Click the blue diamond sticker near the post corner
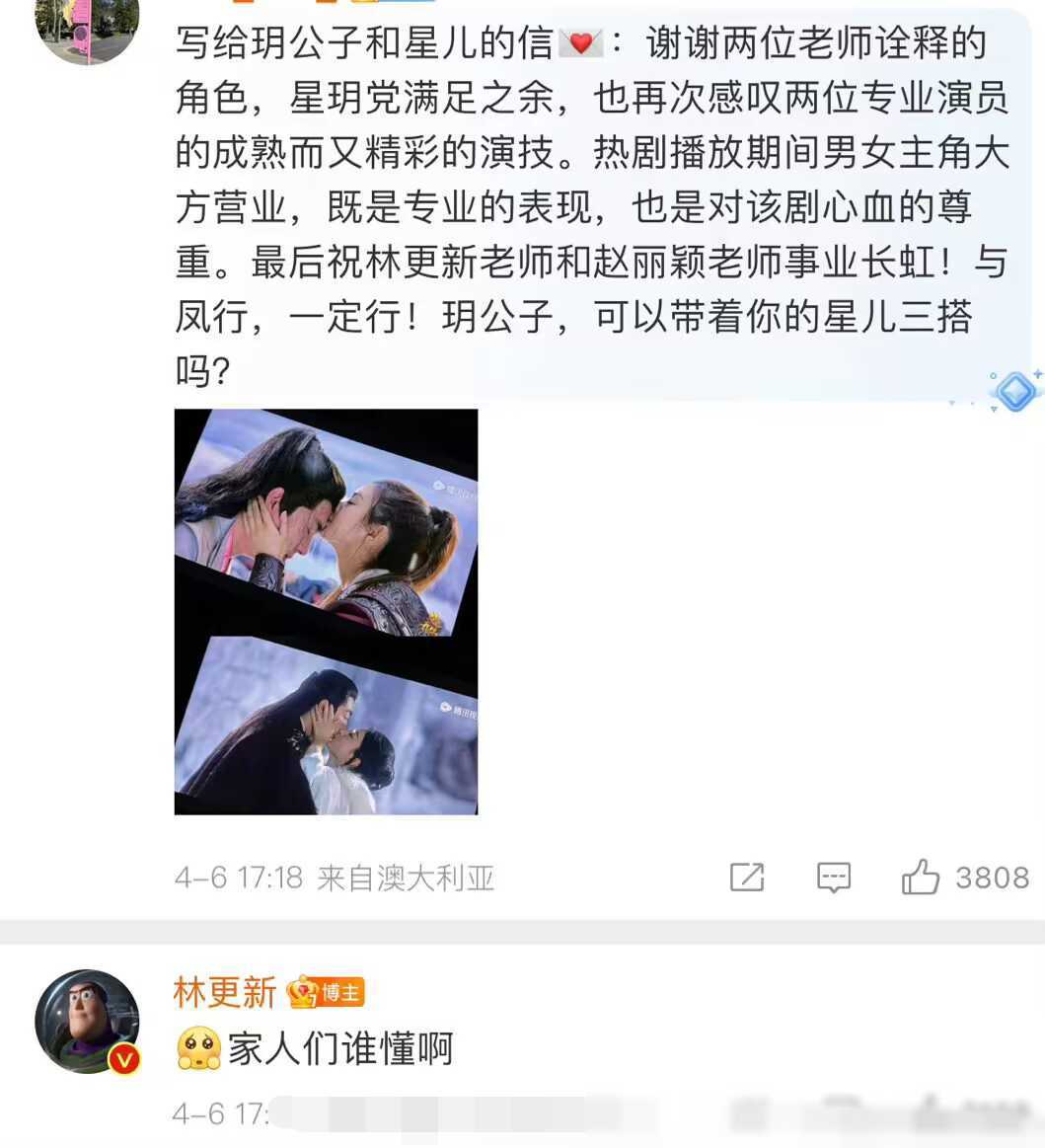This screenshot has height=1148, width=1045. click(x=1014, y=391)
